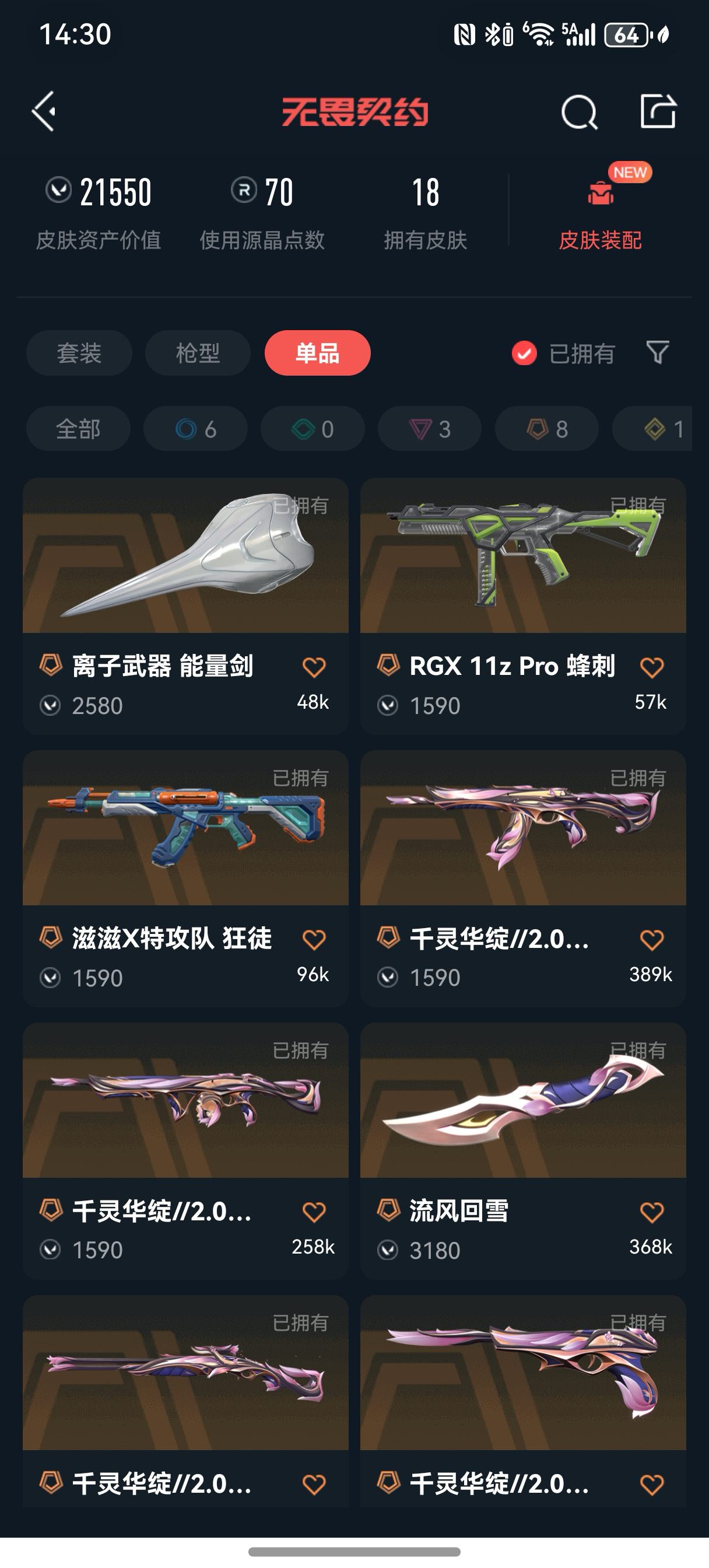Open the 滋滋X特攻队 狂徒 card
This screenshot has height=1568, width=709.
click(x=185, y=878)
